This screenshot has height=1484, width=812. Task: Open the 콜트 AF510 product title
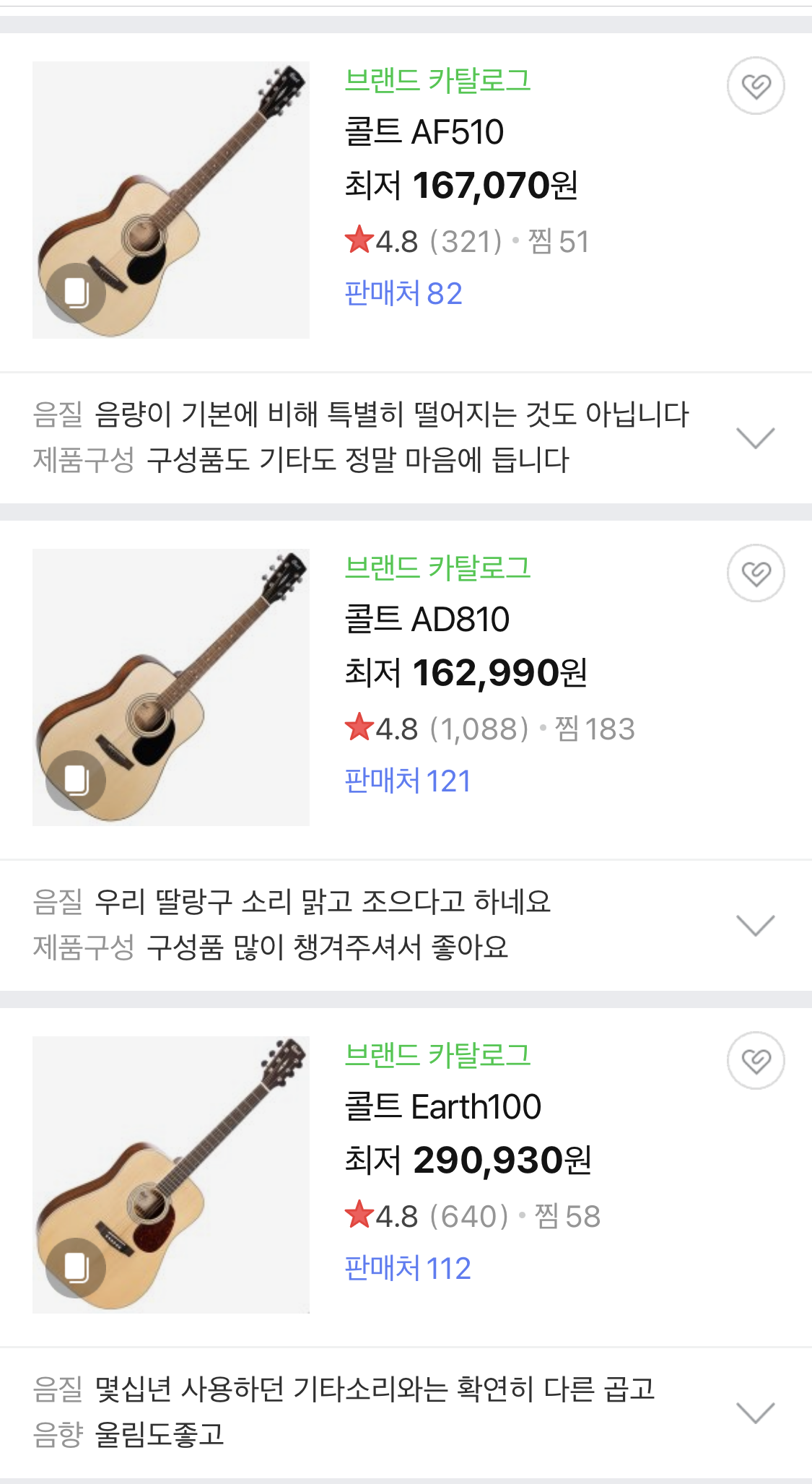pyautogui.click(x=424, y=132)
